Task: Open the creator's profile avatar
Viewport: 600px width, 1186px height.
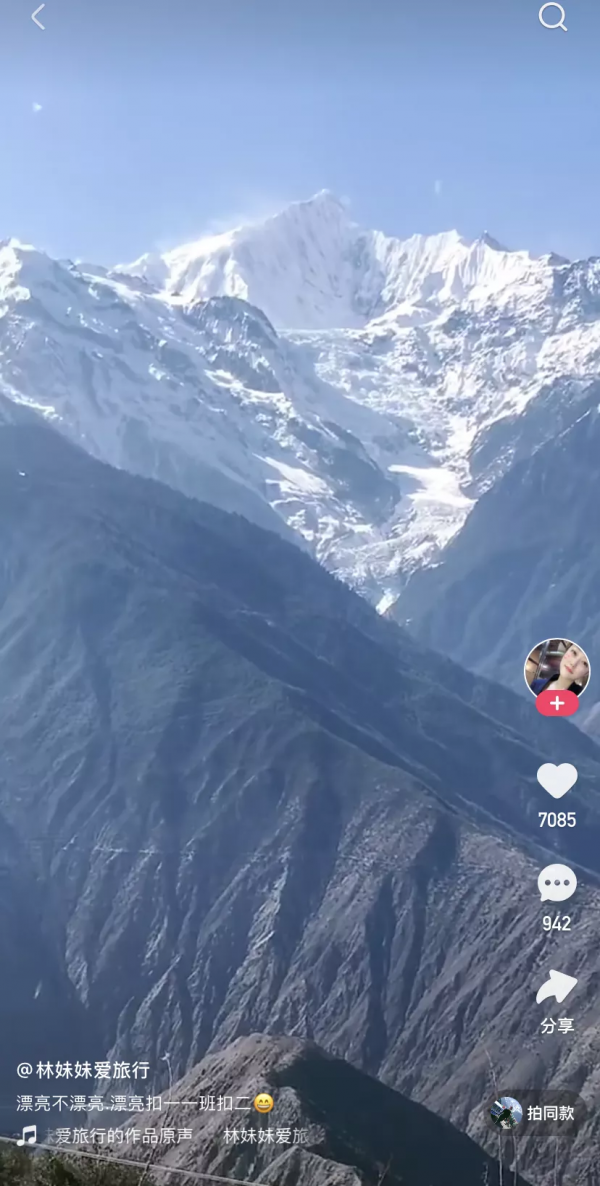Action: (x=557, y=668)
